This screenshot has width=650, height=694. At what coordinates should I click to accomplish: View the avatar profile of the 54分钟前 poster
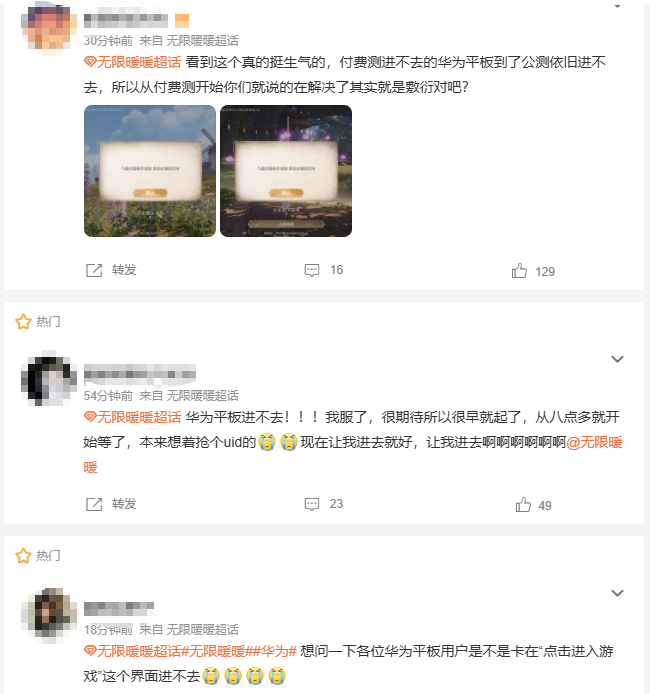click(46, 380)
